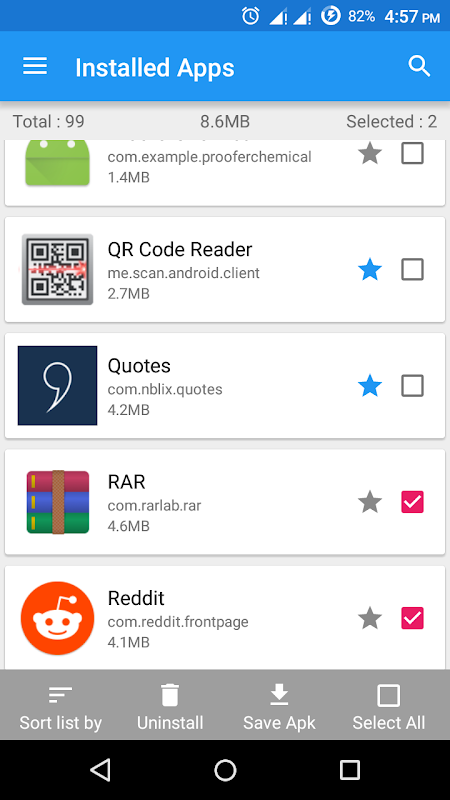This screenshot has height=800, width=450.
Task: Remove Quotes from favorites star
Action: click(x=370, y=386)
